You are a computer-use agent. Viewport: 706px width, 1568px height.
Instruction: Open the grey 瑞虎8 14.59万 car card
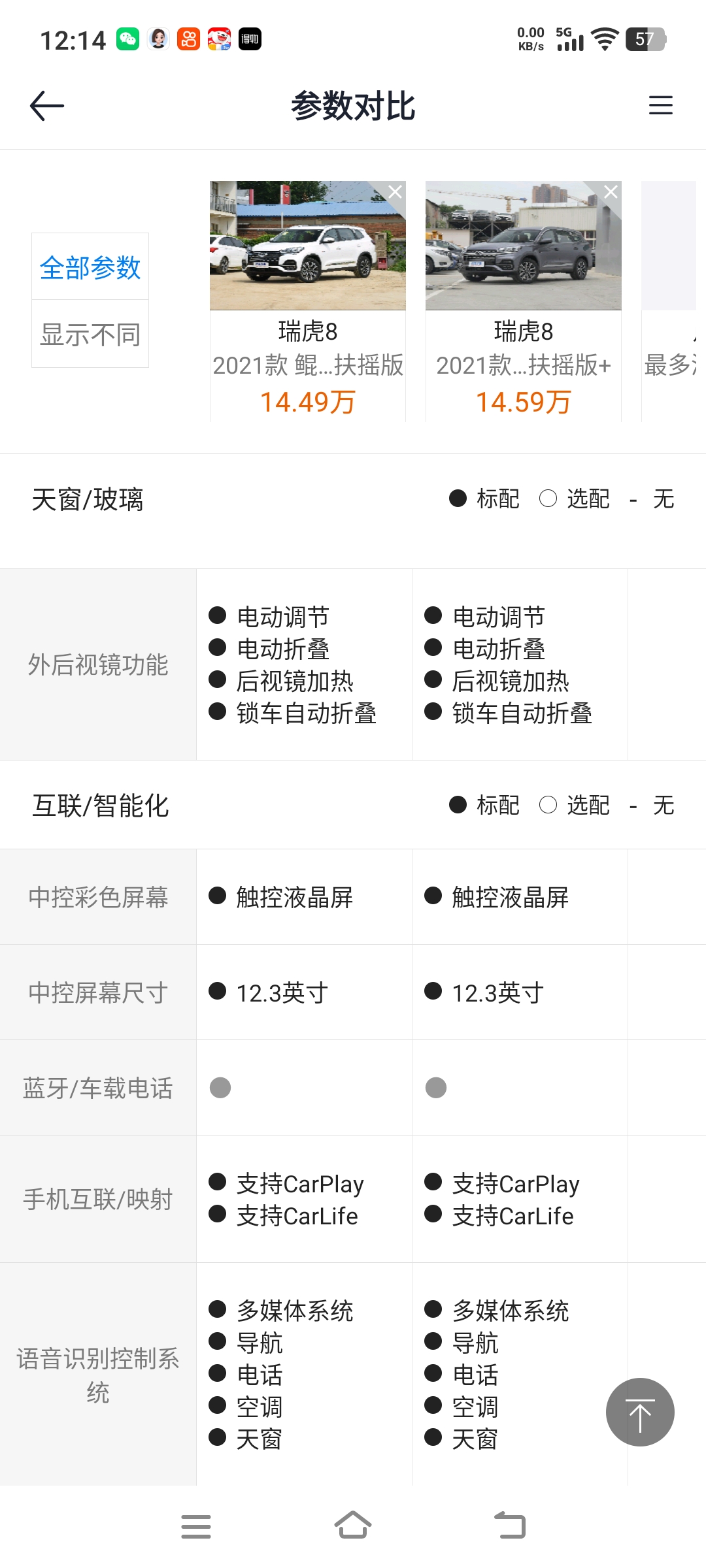pyautogui.click(x=524, y=301)
